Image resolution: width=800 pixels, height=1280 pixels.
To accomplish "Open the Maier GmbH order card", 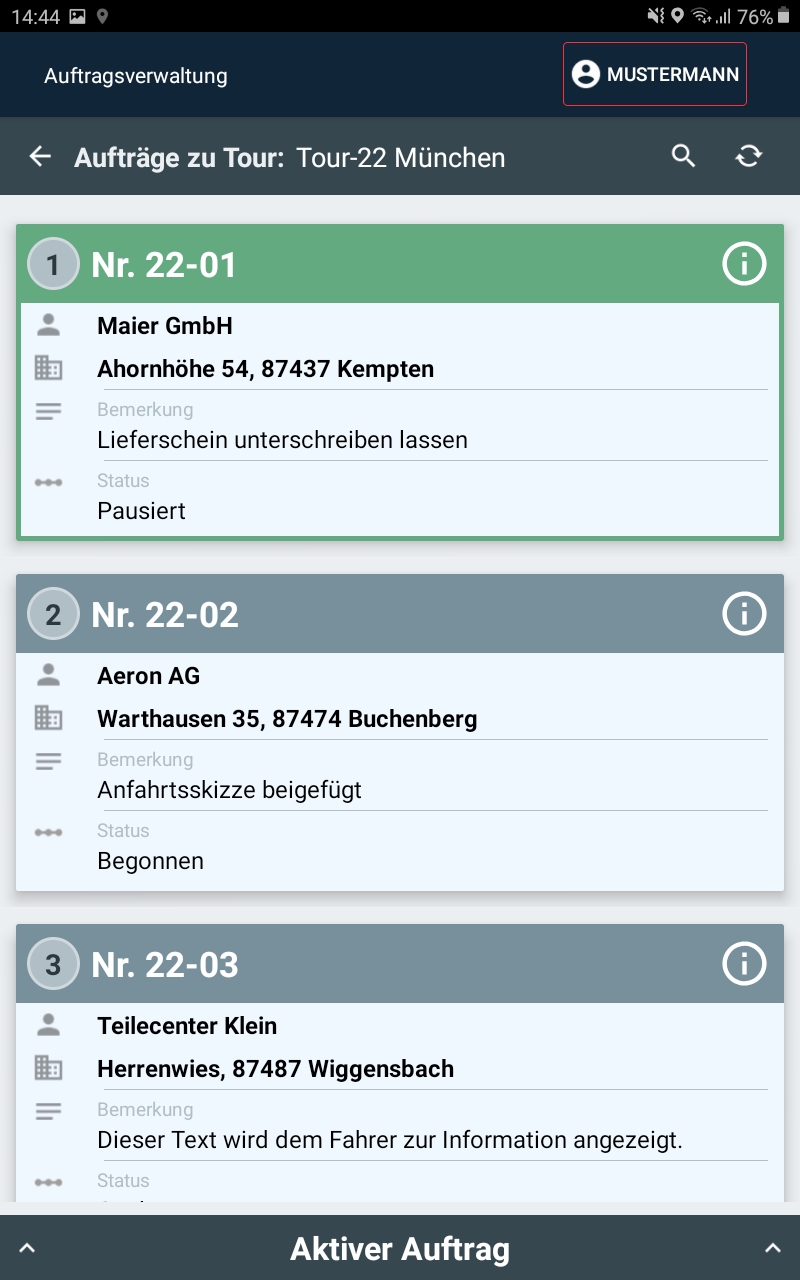I will 400,382.
